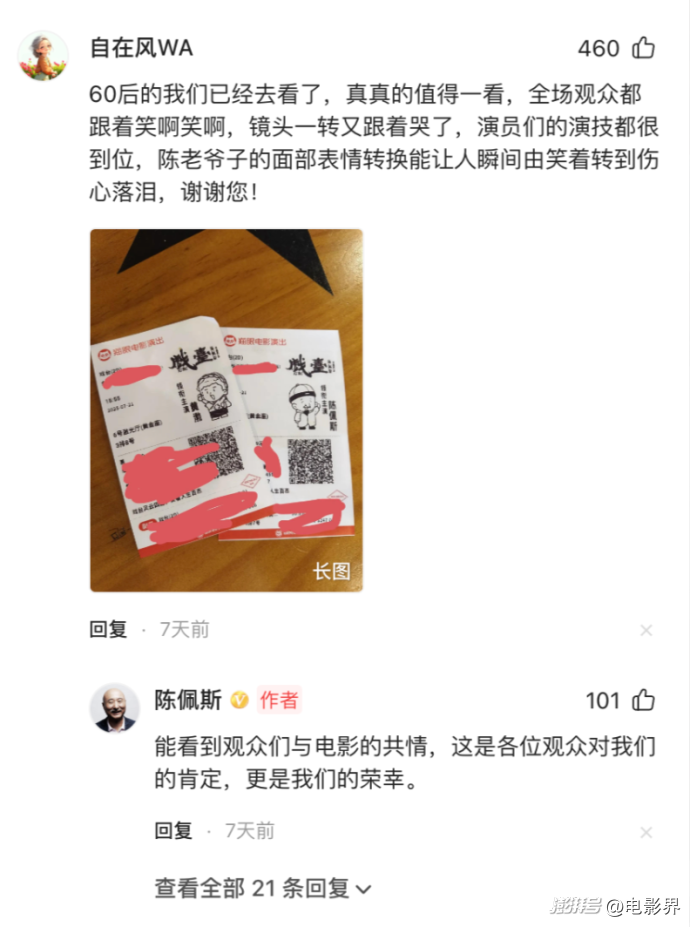This screenshot has width=690, height=927.
Task: Dismiss 自在风WA's comment with the X
Action: pos(646,630)
